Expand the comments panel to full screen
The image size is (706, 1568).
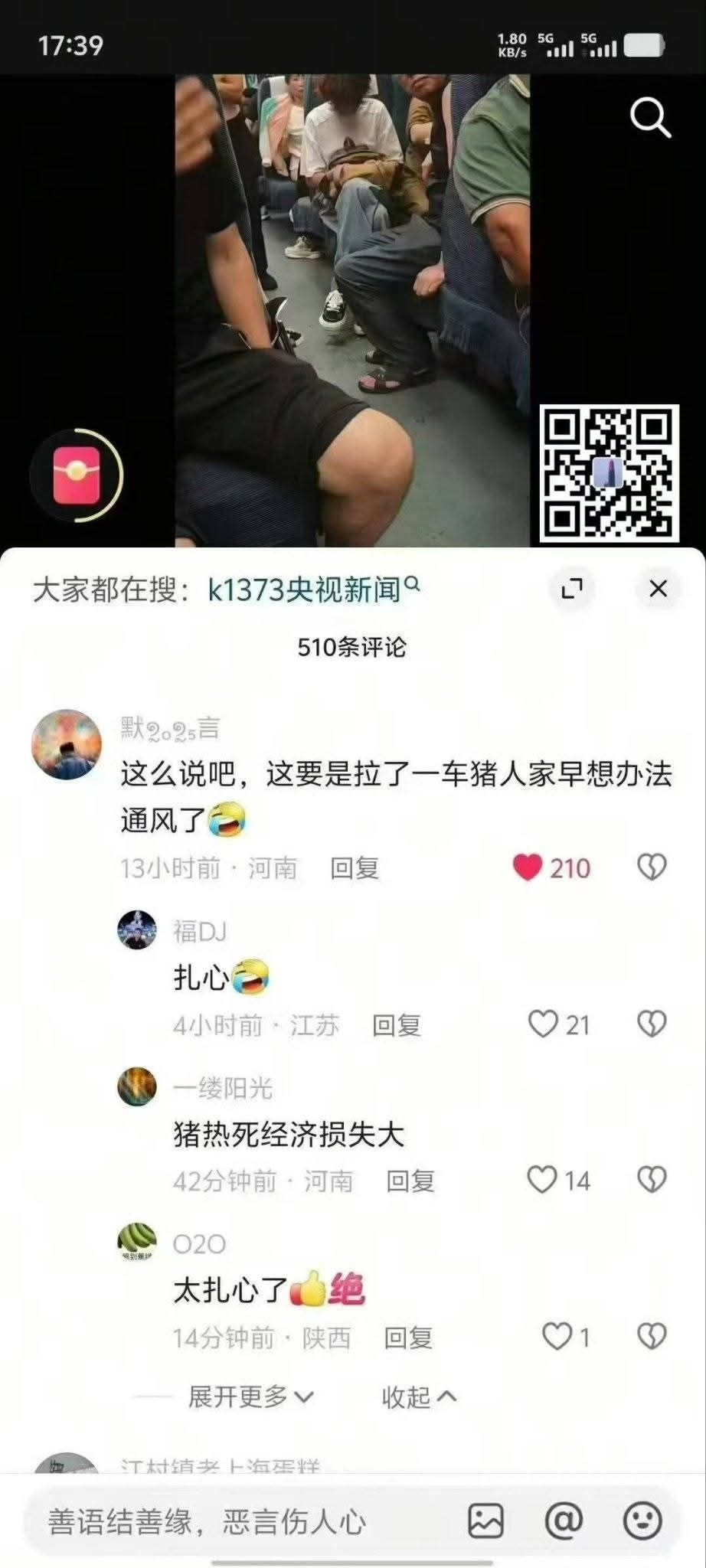(571, 589)
